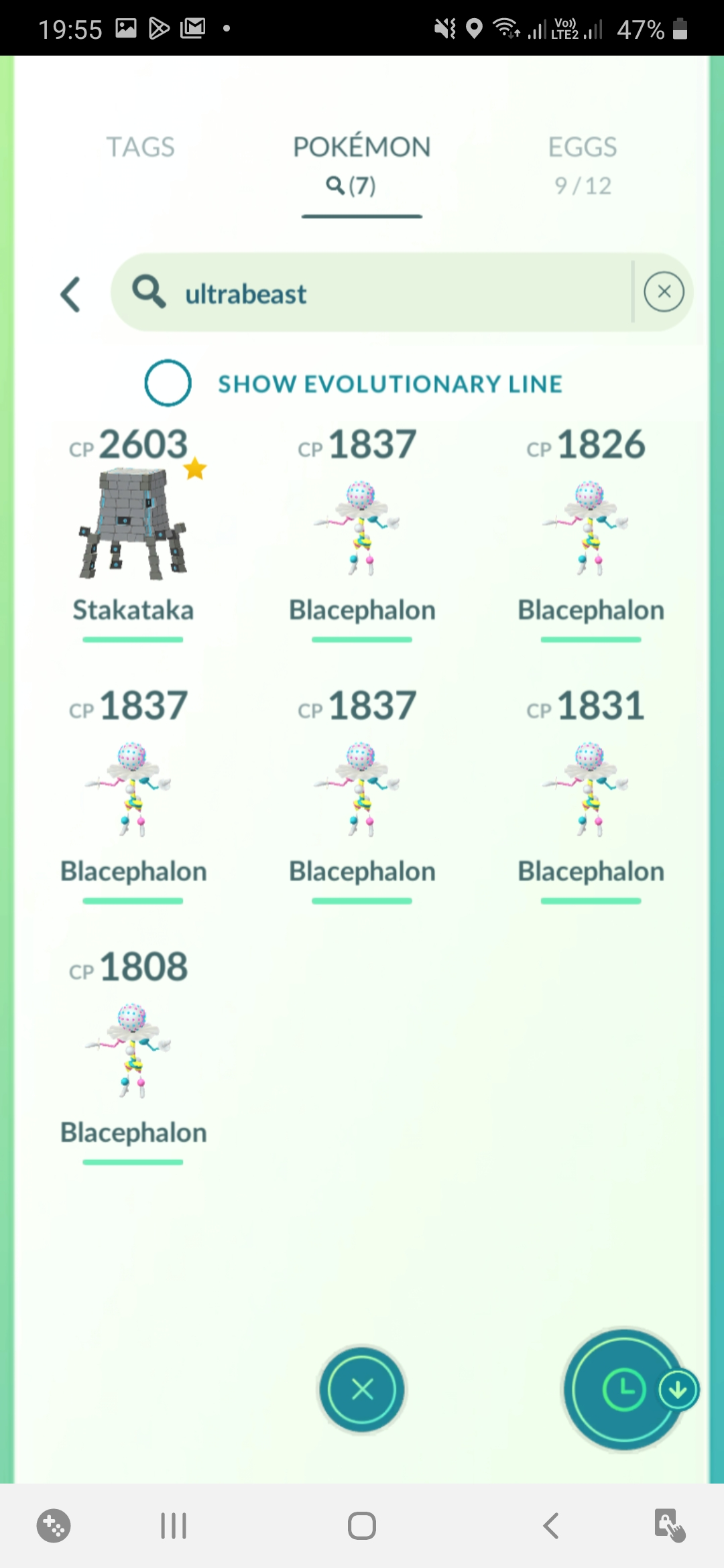Open recent apps
724x1568 pixels.
point(174,1526)
